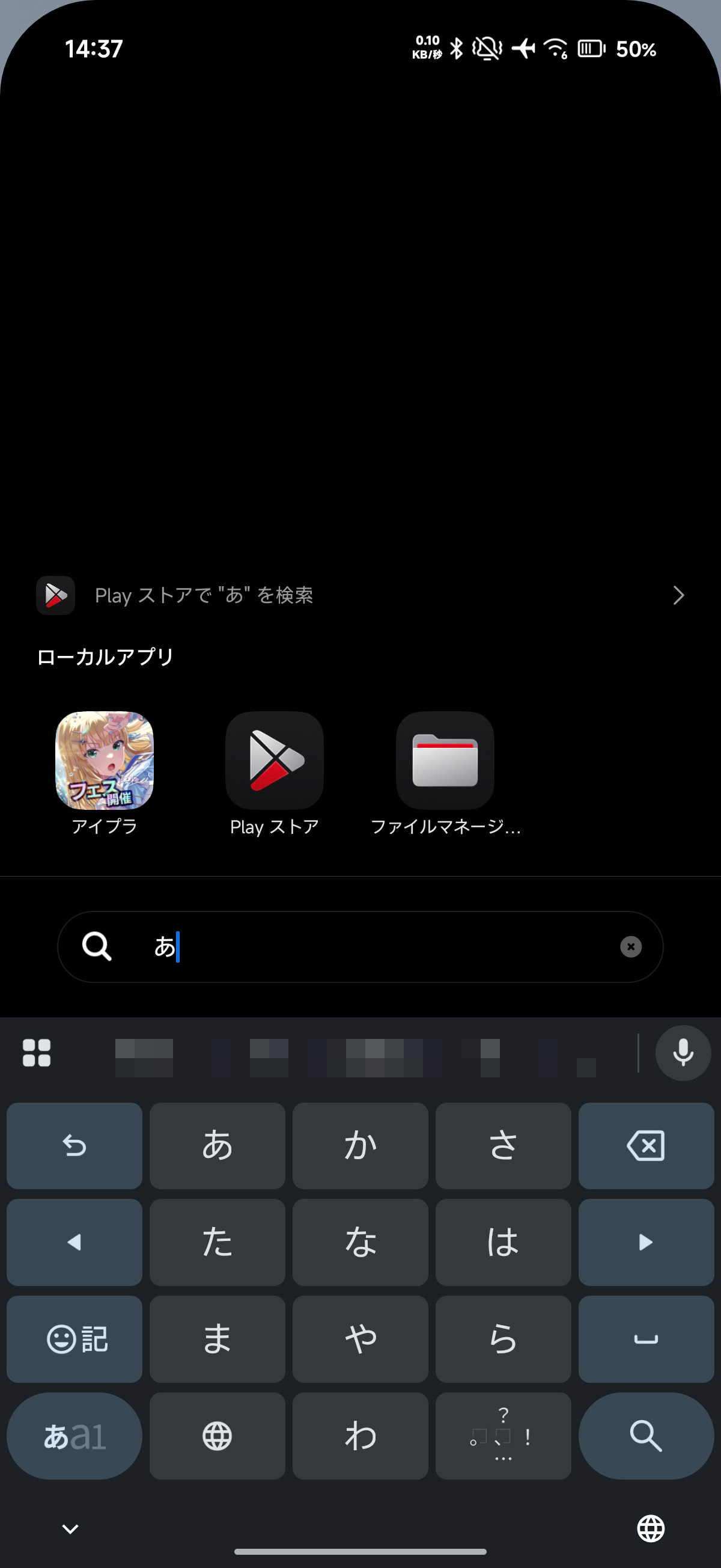Tap the chevron next to Play Store suggestion
The image size is (721, 1568).
tap(679, 595)
